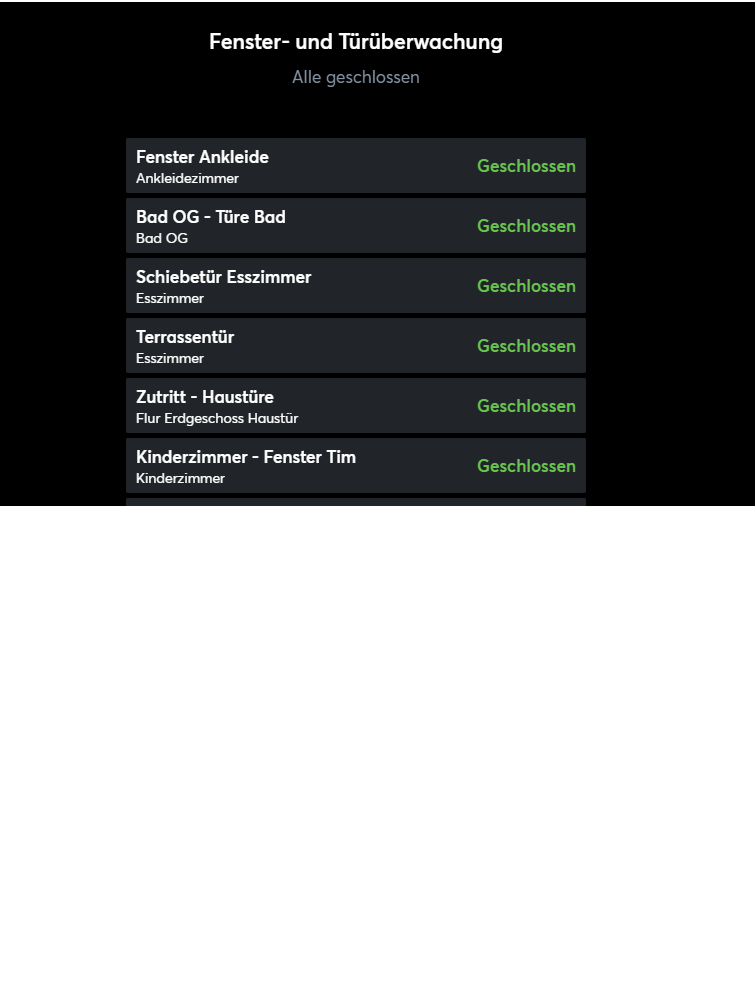
Task: Tap the Terrassentür row
Action: pyautogui.click(x=355, y=346)
